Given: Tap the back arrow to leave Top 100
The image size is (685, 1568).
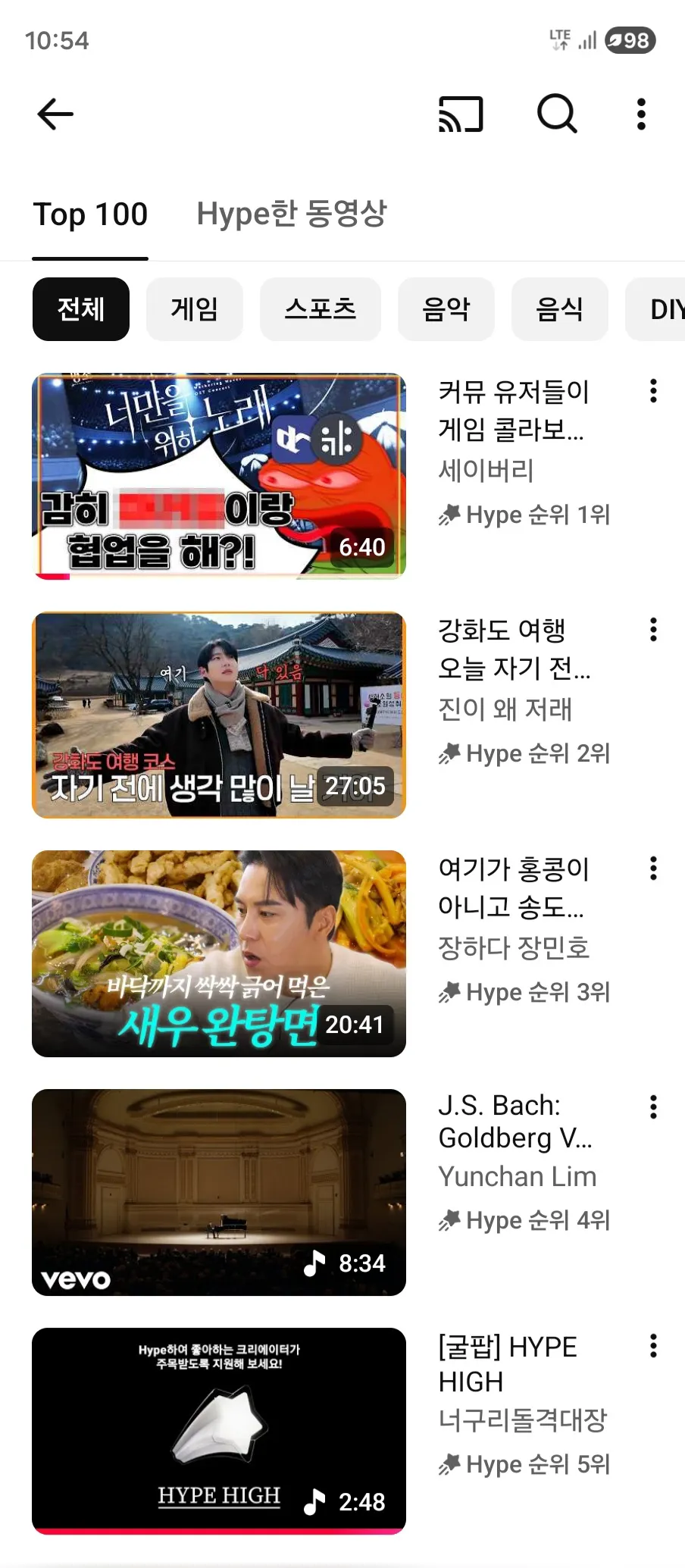Looking at the screenshot, I should point(54,114).
